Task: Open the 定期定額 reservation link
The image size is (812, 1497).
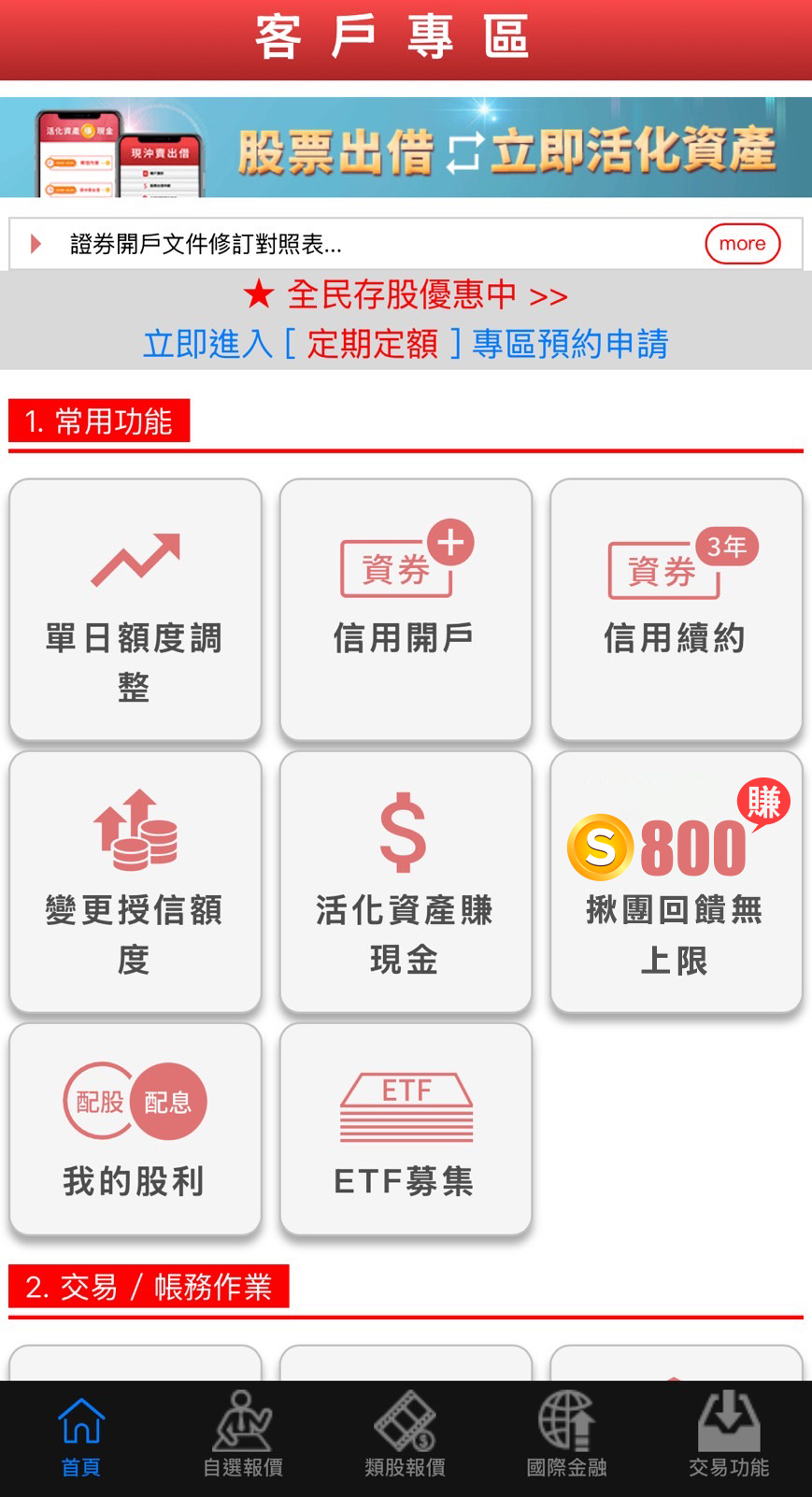Action: point(406,344)
